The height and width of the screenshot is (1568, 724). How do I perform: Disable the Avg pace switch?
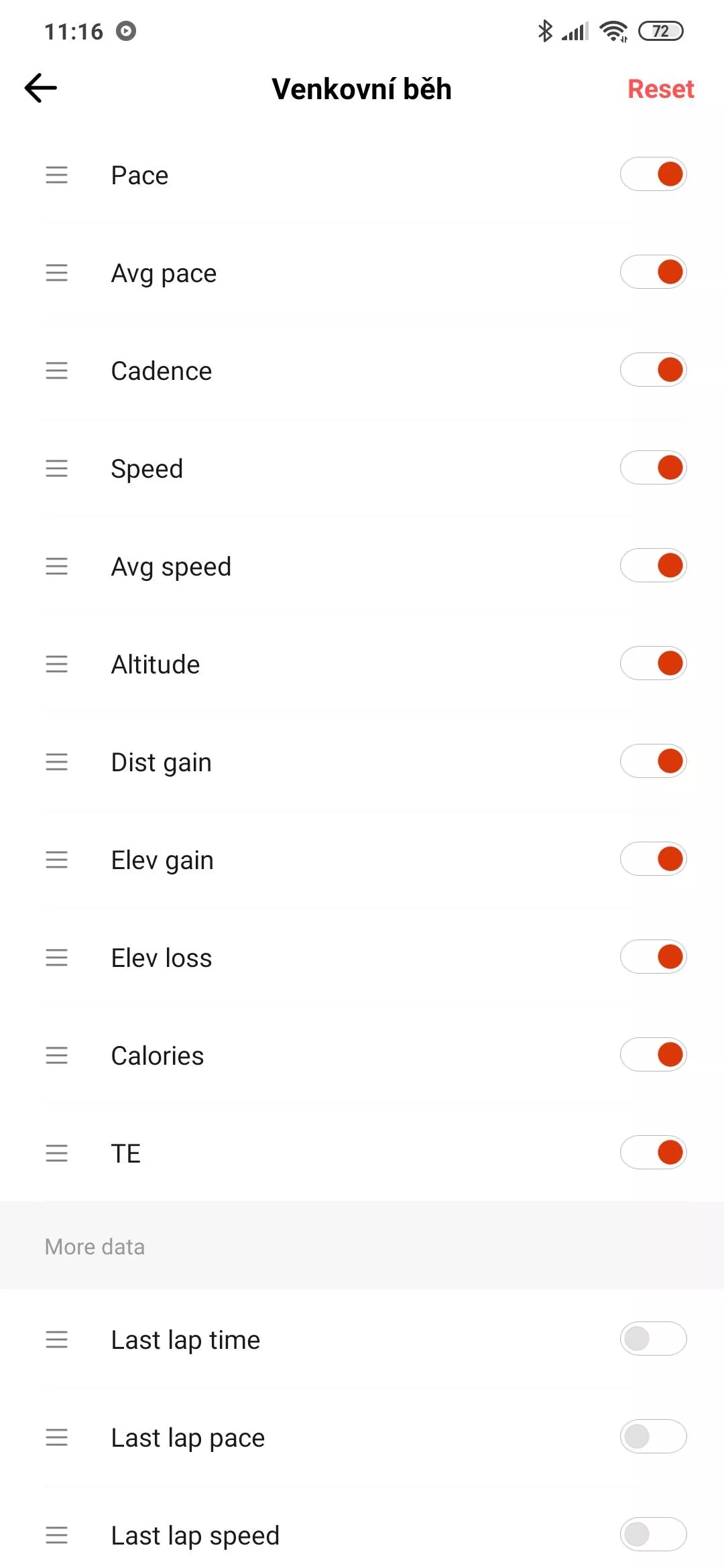(654, 272)
